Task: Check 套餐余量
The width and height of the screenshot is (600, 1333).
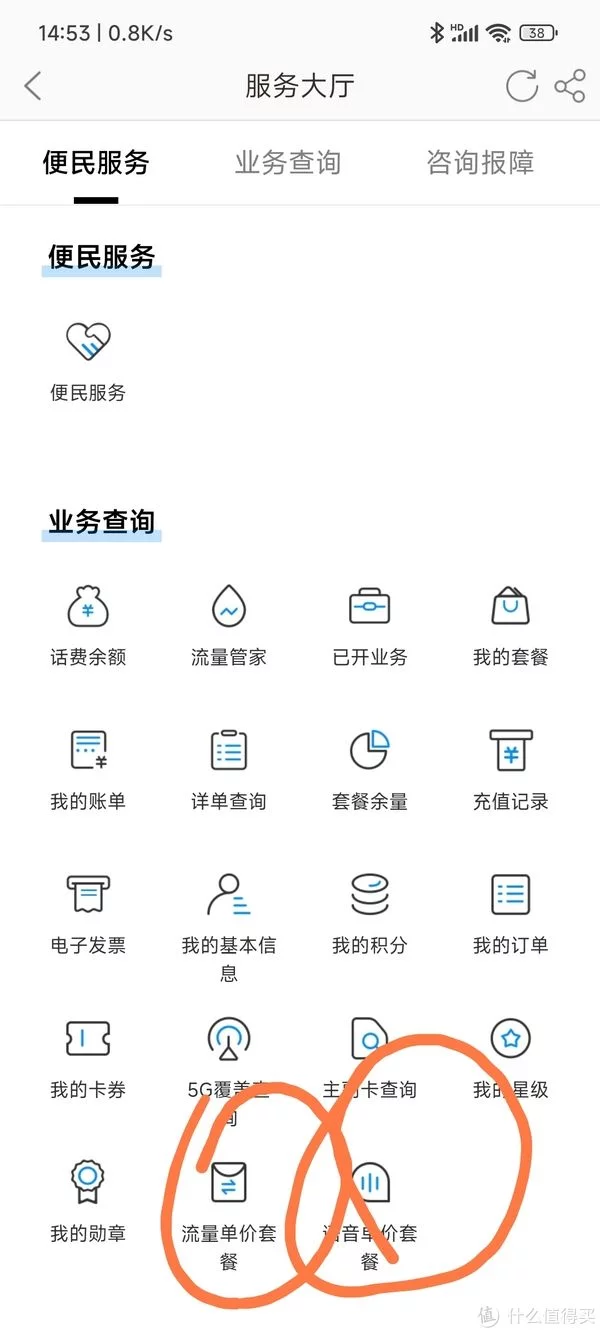Action: 370,770
